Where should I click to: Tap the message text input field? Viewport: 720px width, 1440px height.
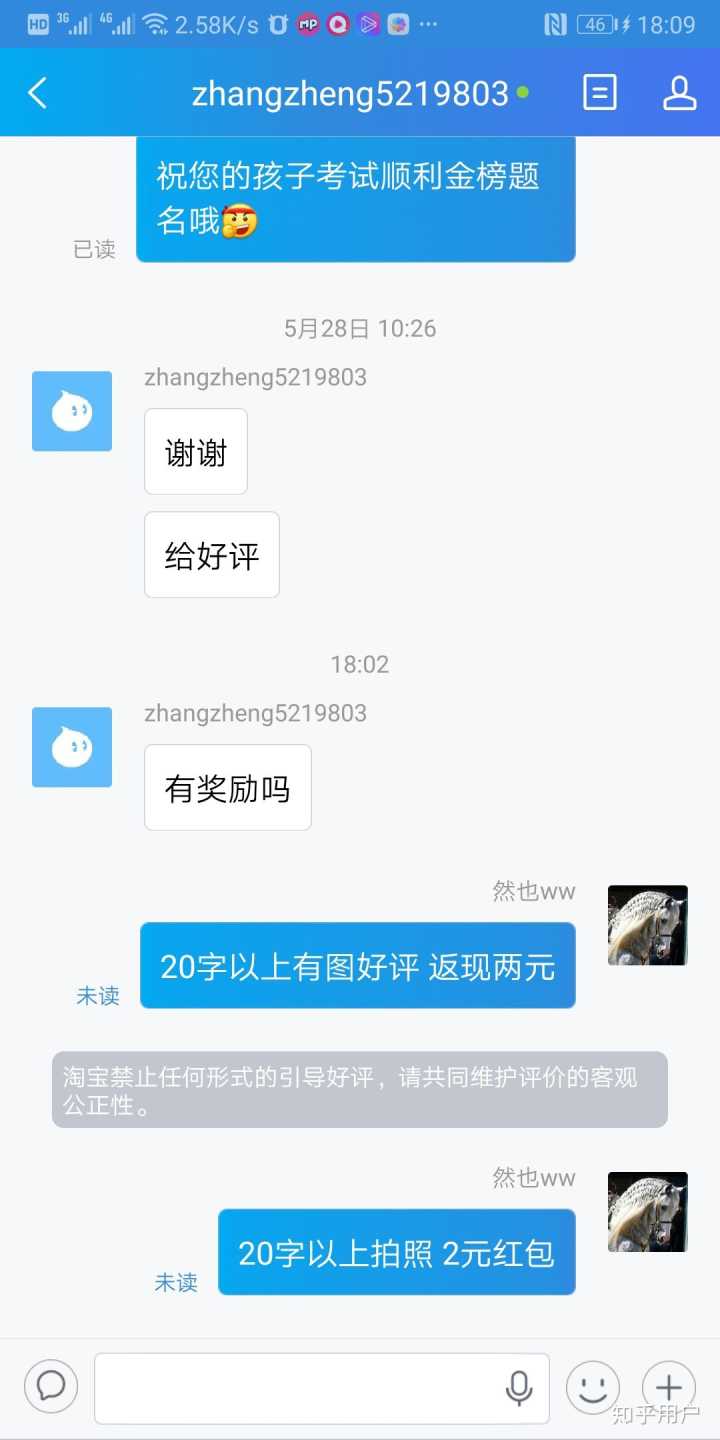(x=300, y=1387)
